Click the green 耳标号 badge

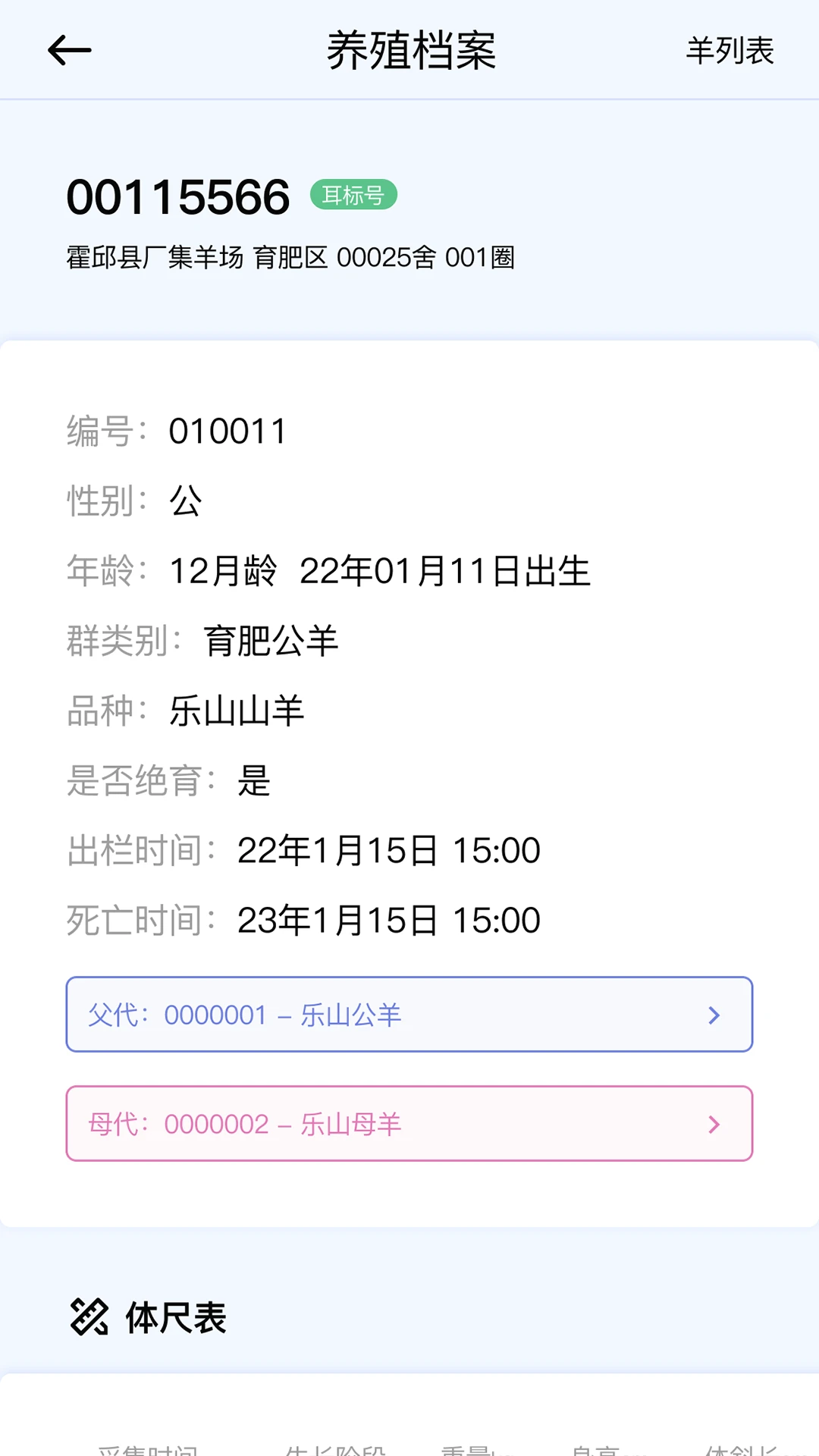tap(354, 195)
